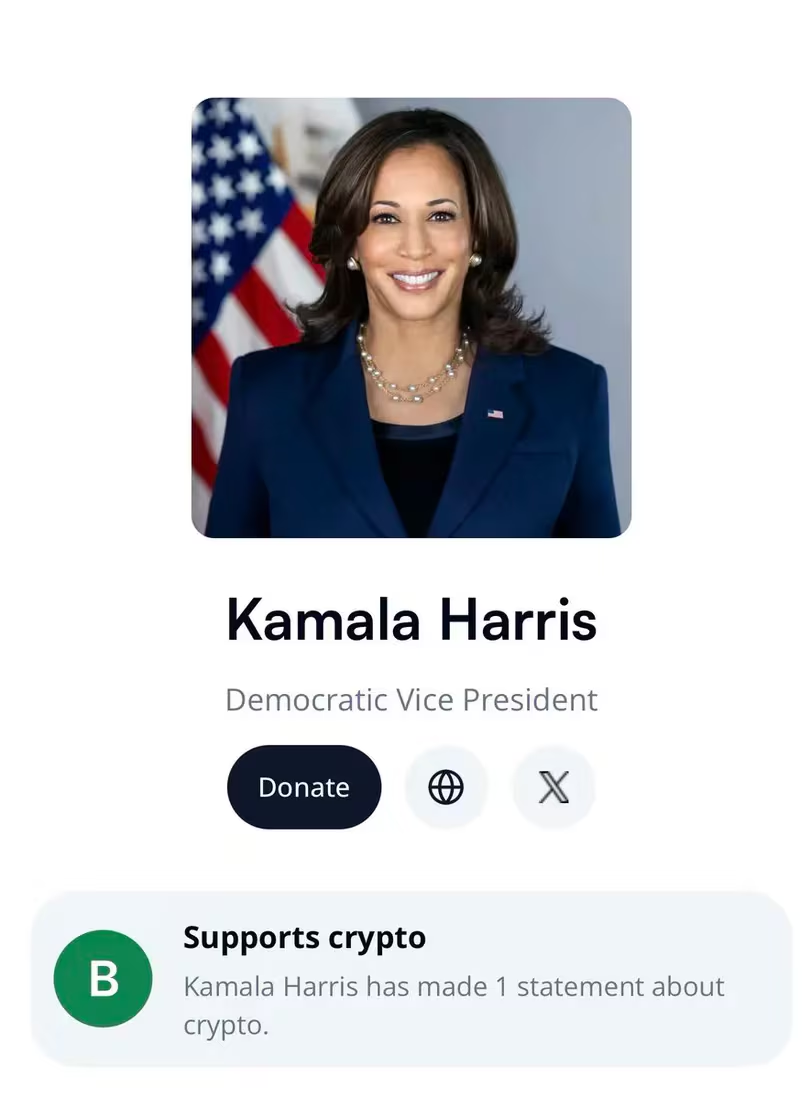The width and height of the screenshot is (811, 1100).
Task: Open the website globe icon
Action: tap(446, 787)
